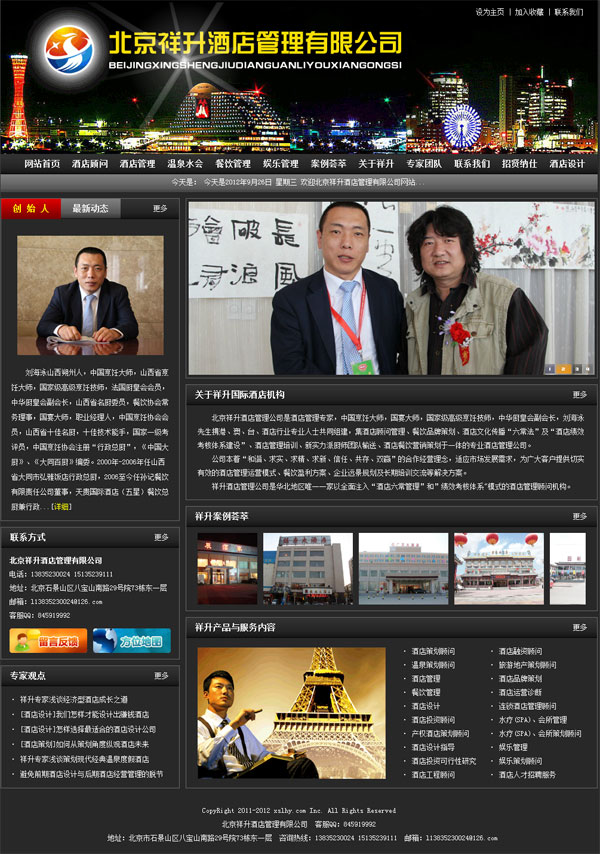
Task: Open 更多 in 祥升案例荟萃 section
Action: (x=580, y=516)
